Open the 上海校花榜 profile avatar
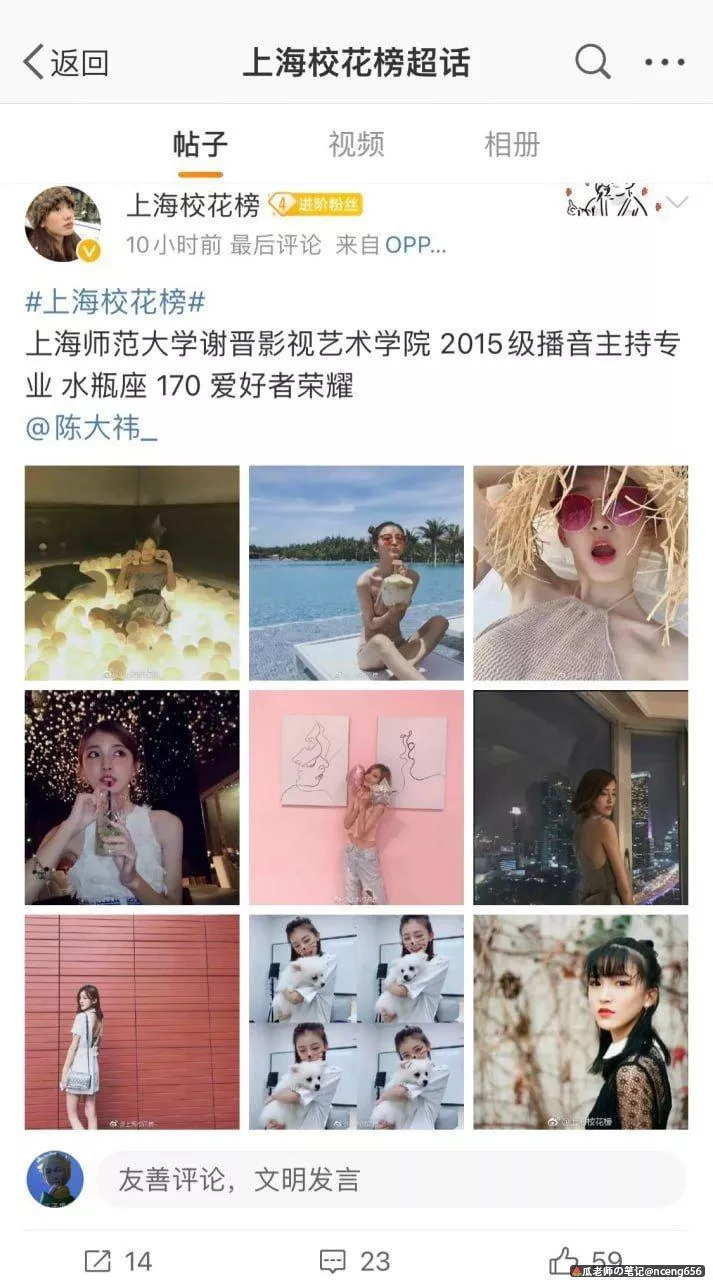The height and width of the screenshot is (1280, 713). click(x=62, y=224)
